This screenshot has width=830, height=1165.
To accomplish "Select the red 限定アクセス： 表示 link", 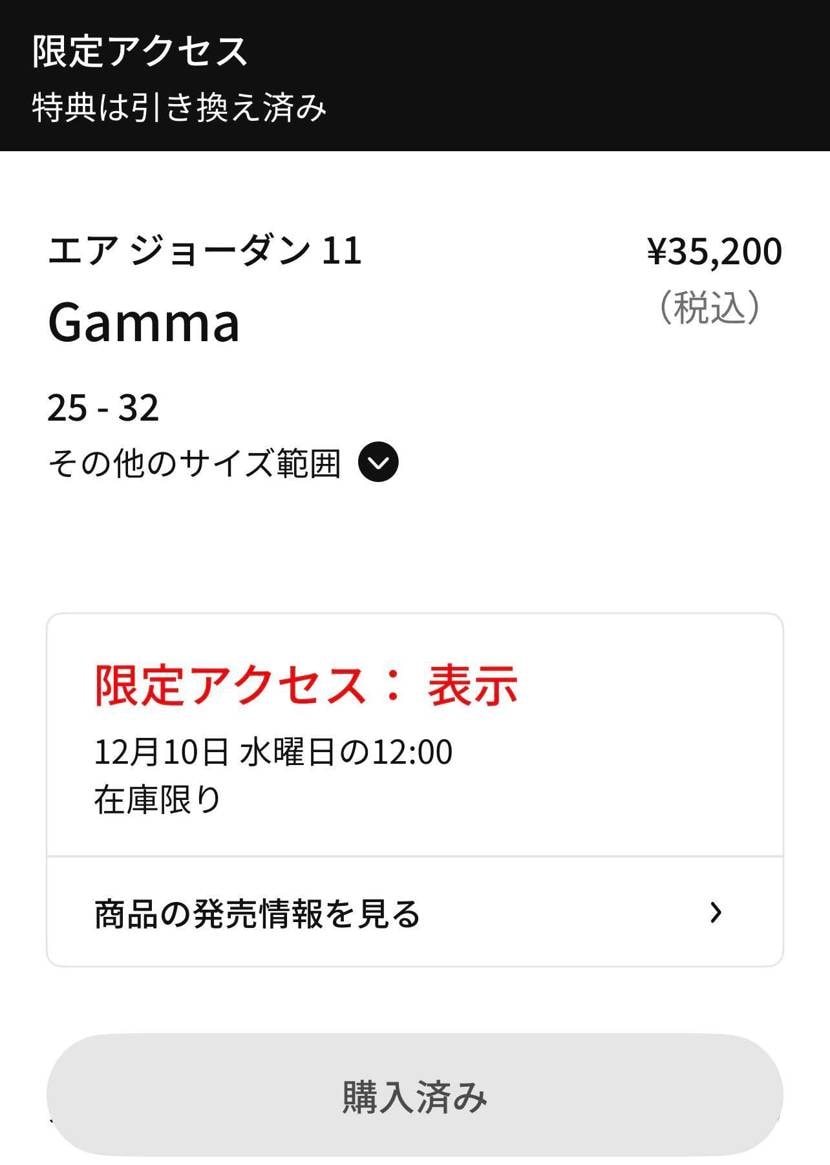I will coord(304,685).
